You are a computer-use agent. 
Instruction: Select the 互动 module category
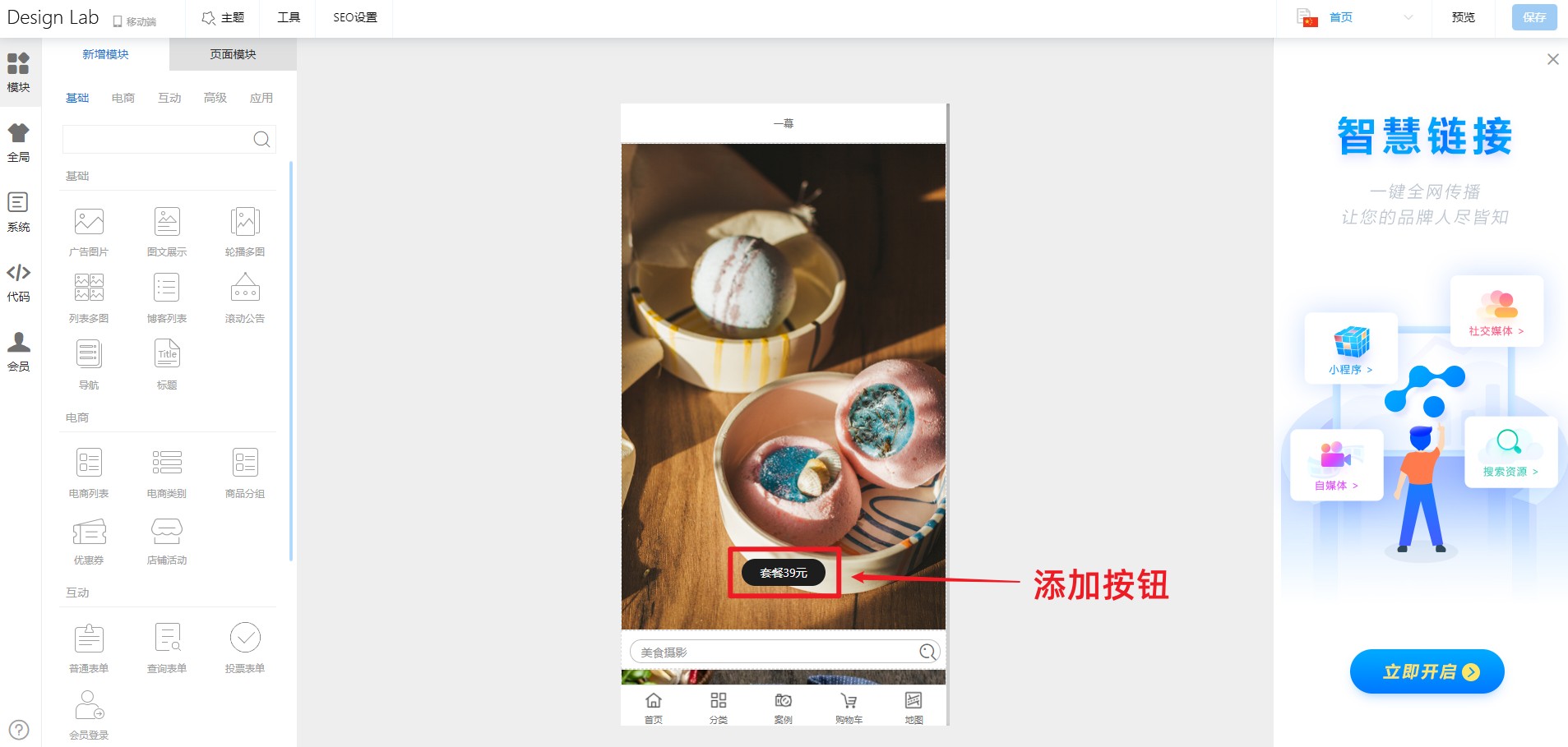tap(169, 98)
